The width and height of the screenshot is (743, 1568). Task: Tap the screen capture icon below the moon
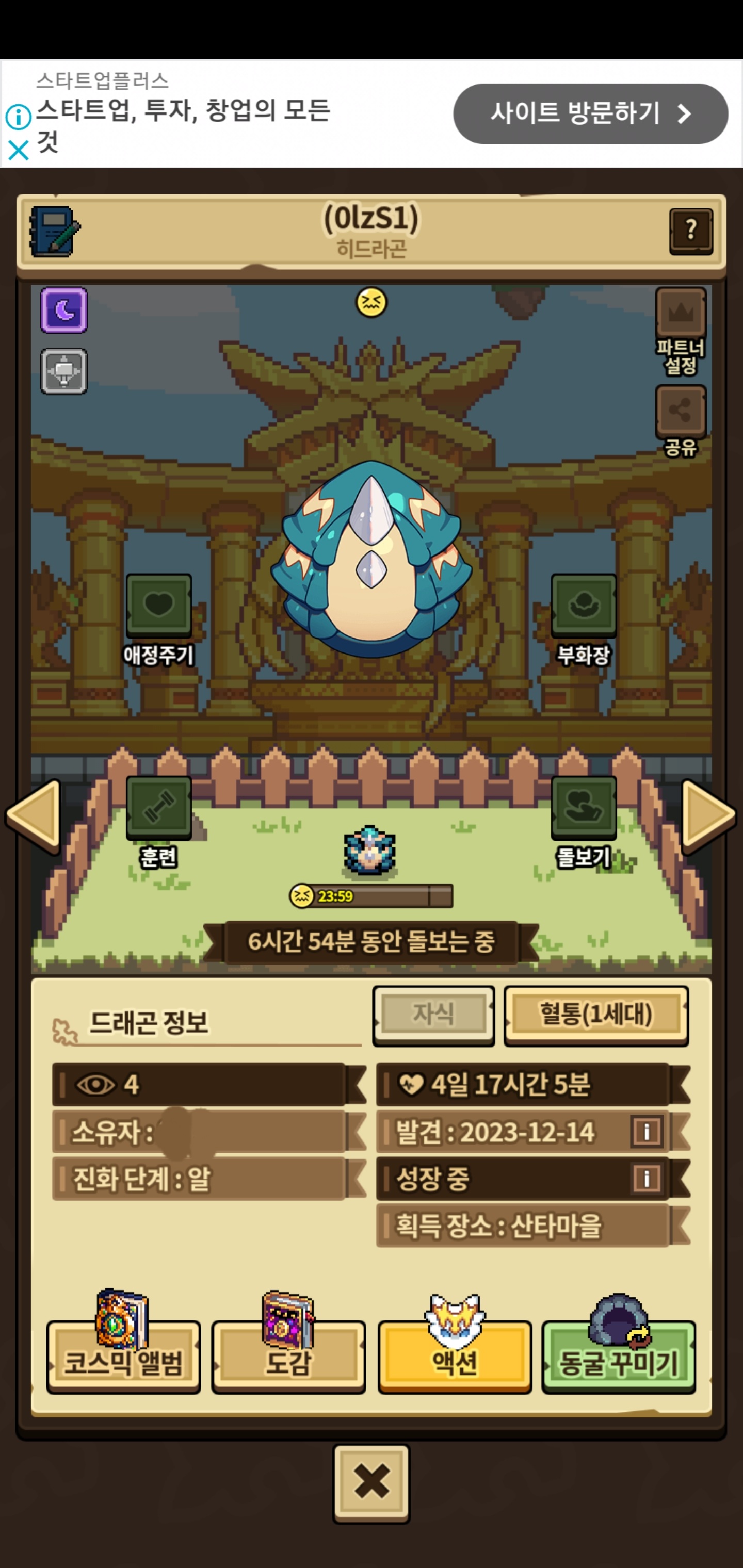[64, 371]
